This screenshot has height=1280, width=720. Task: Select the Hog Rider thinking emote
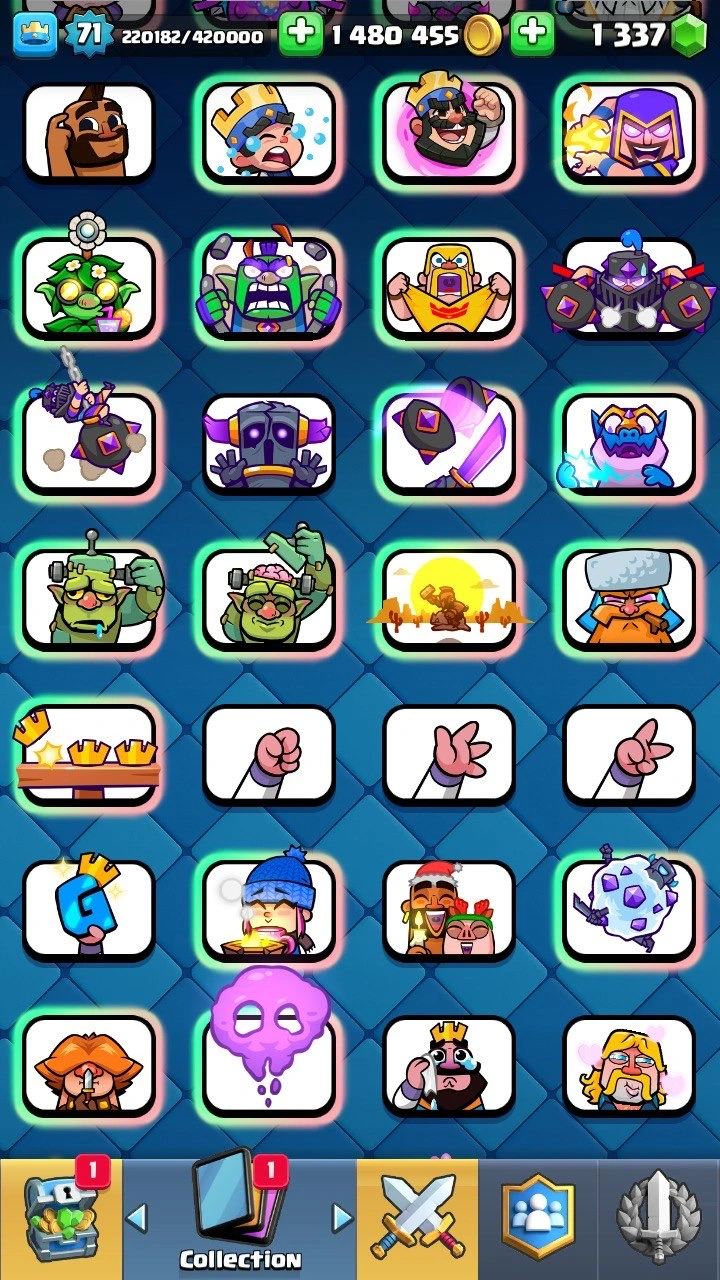[x=89, y=132]
